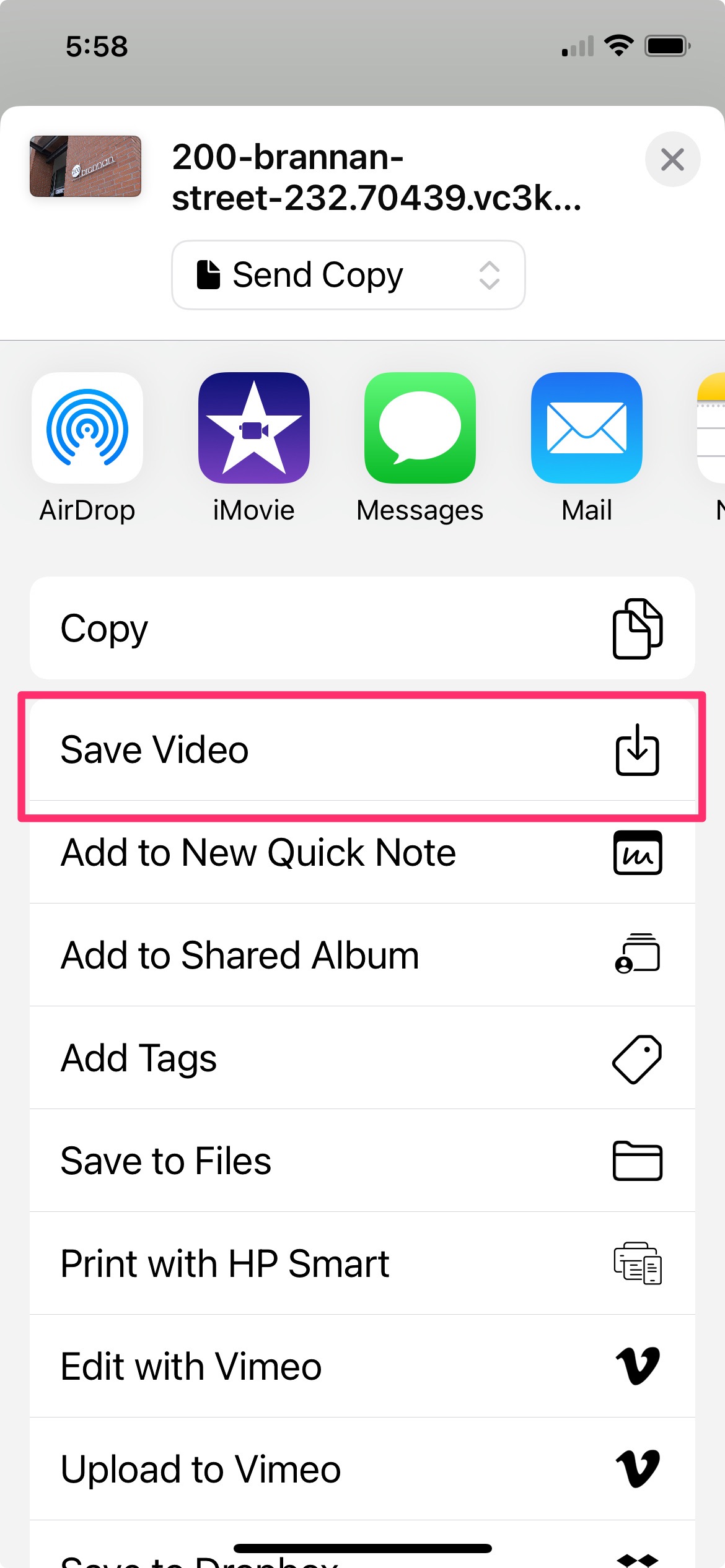Choose Add to New Quick Note
The width and height of the screenshot is (725, 1568).
(x=362, y=853)
